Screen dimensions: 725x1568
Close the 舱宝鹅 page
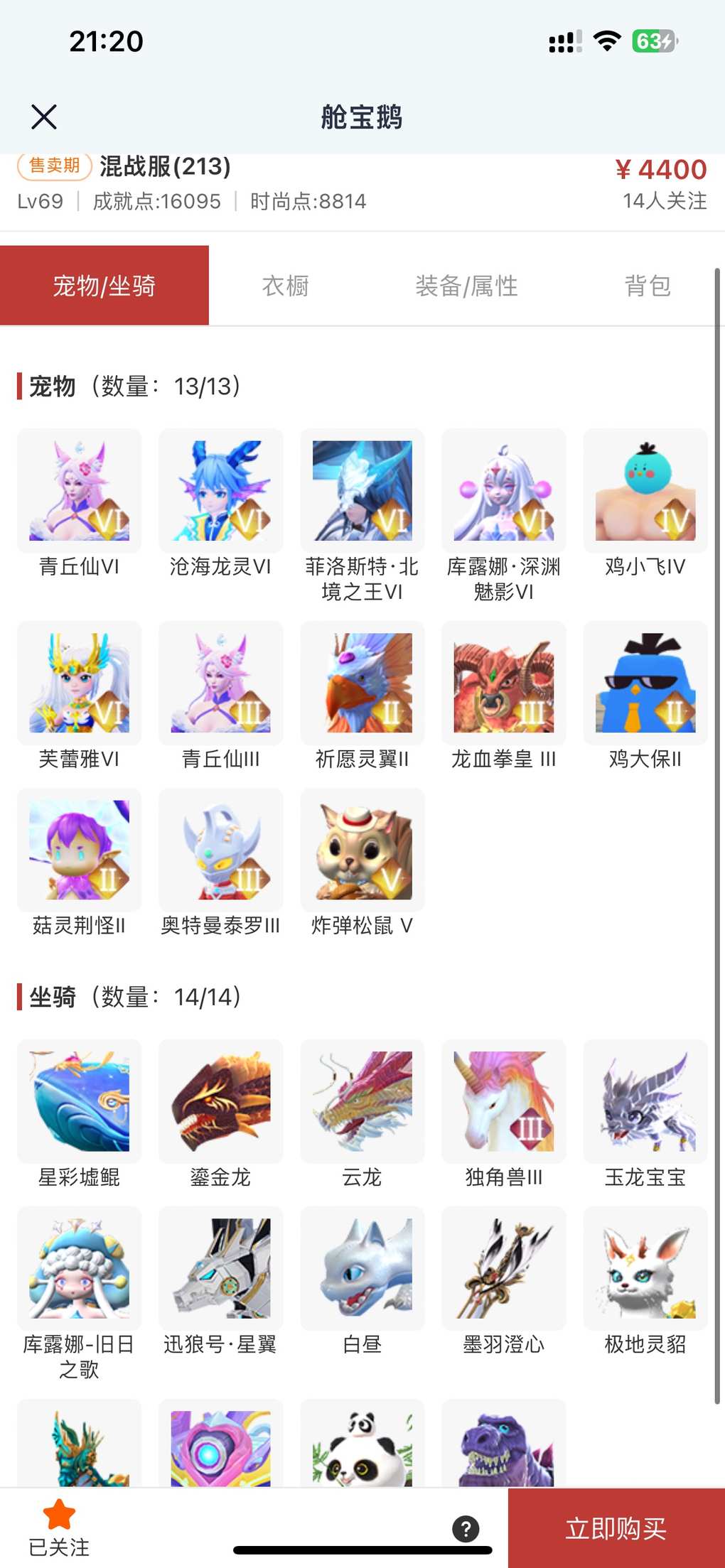(44, 117)
